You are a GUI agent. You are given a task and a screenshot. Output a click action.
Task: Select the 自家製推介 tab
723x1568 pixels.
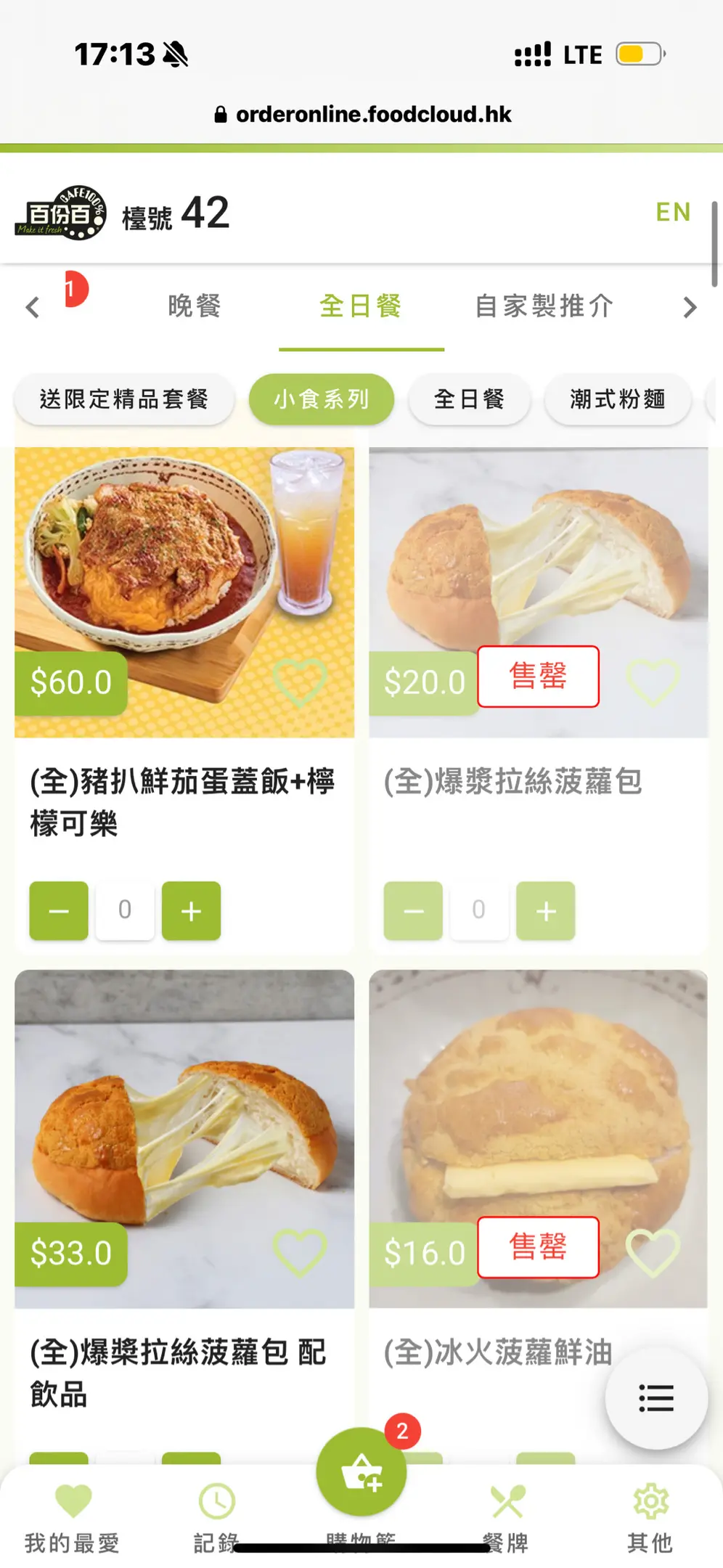coord(544,306)
